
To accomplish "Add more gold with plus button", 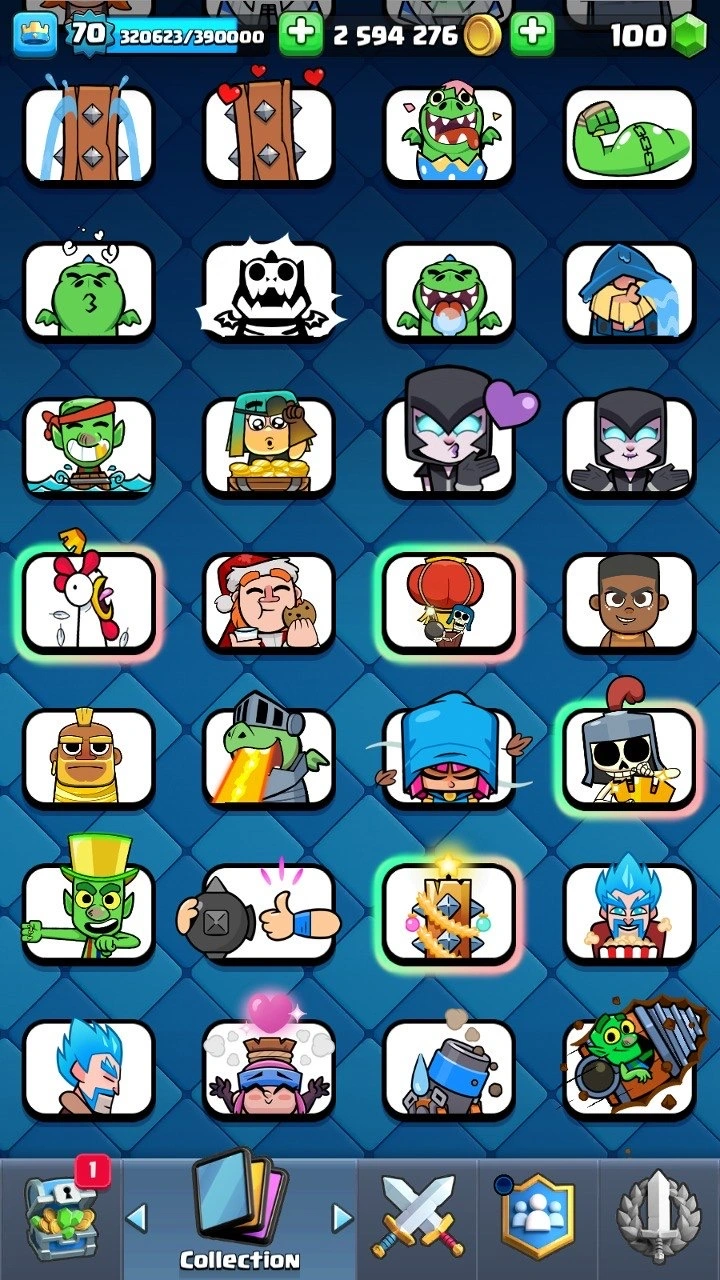I will pyautogui.click(x=532, y=35).
